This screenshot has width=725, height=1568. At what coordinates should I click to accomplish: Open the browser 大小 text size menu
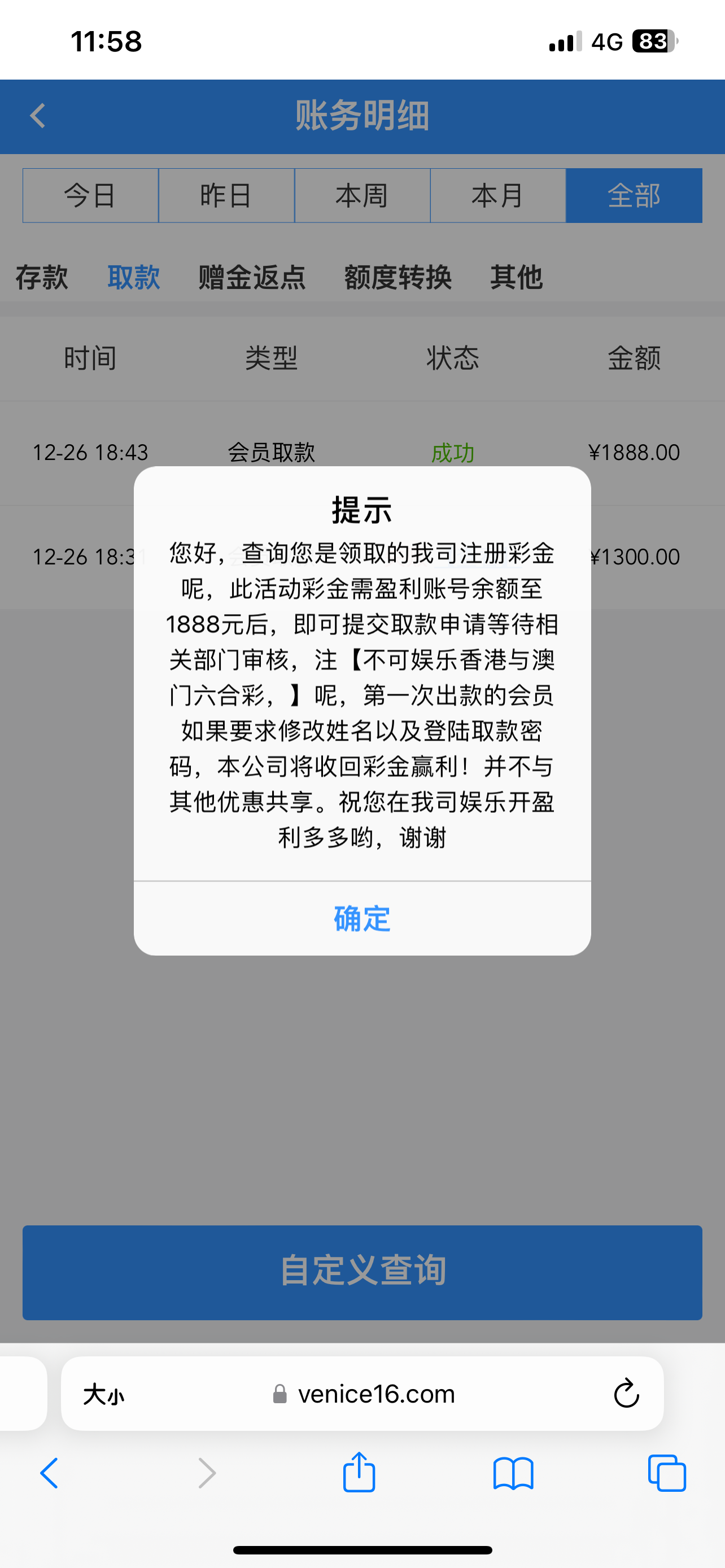tap(104, 1395)
